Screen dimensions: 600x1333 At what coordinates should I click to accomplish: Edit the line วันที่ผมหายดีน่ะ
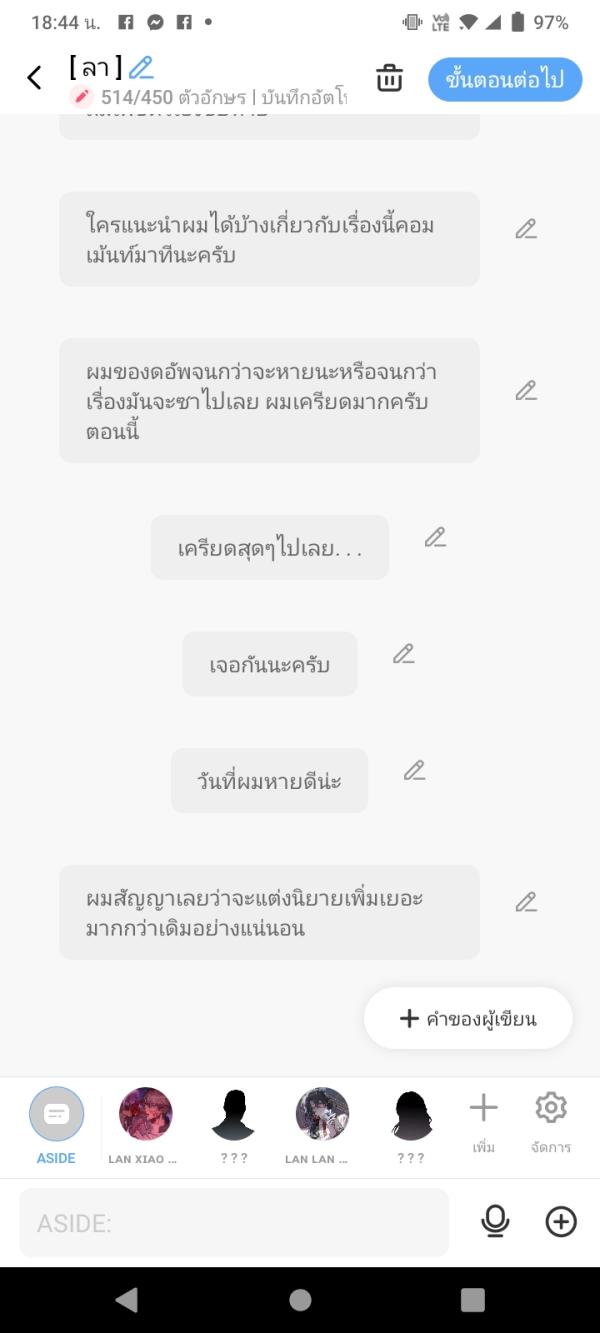tap(414, 771)
